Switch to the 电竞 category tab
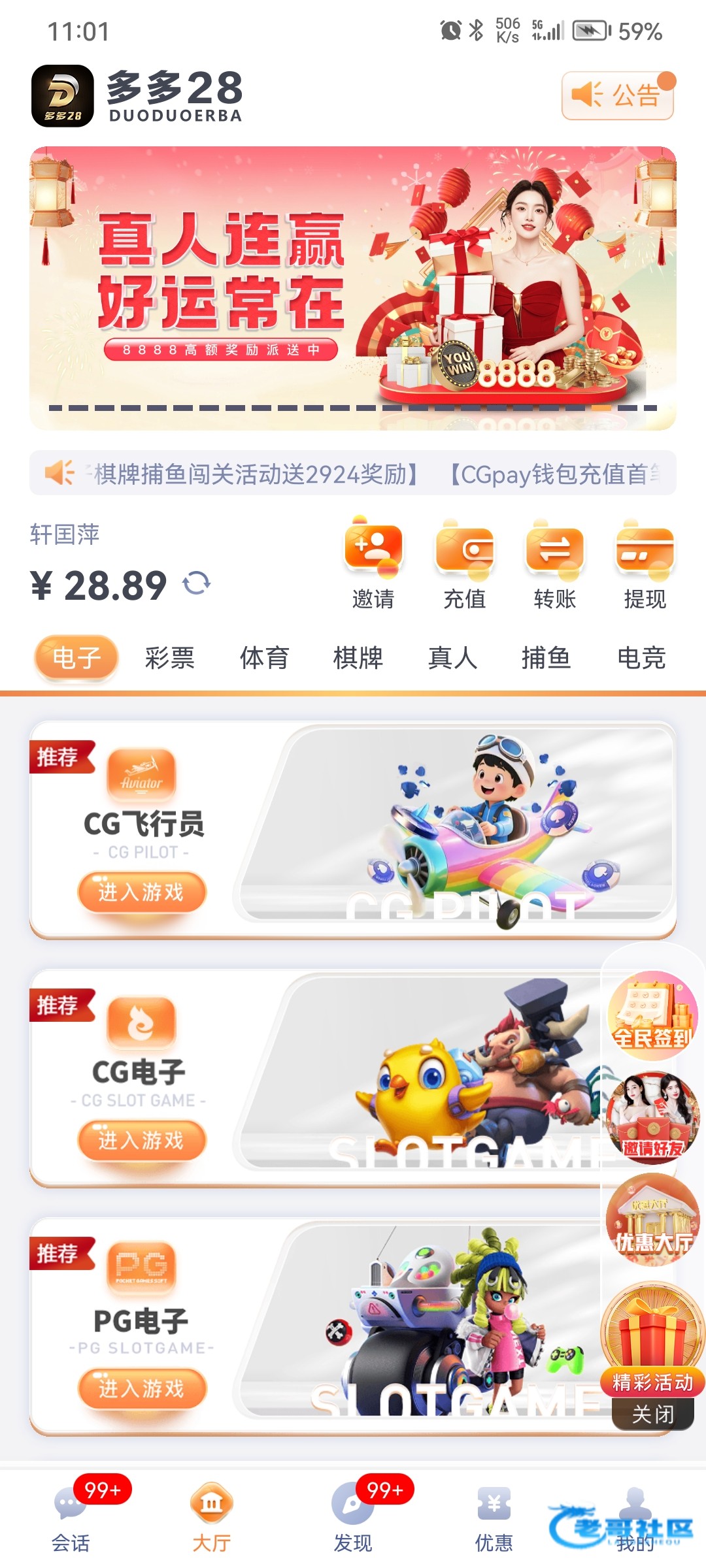Screen dimensions: 706x1568 (641, 658)
